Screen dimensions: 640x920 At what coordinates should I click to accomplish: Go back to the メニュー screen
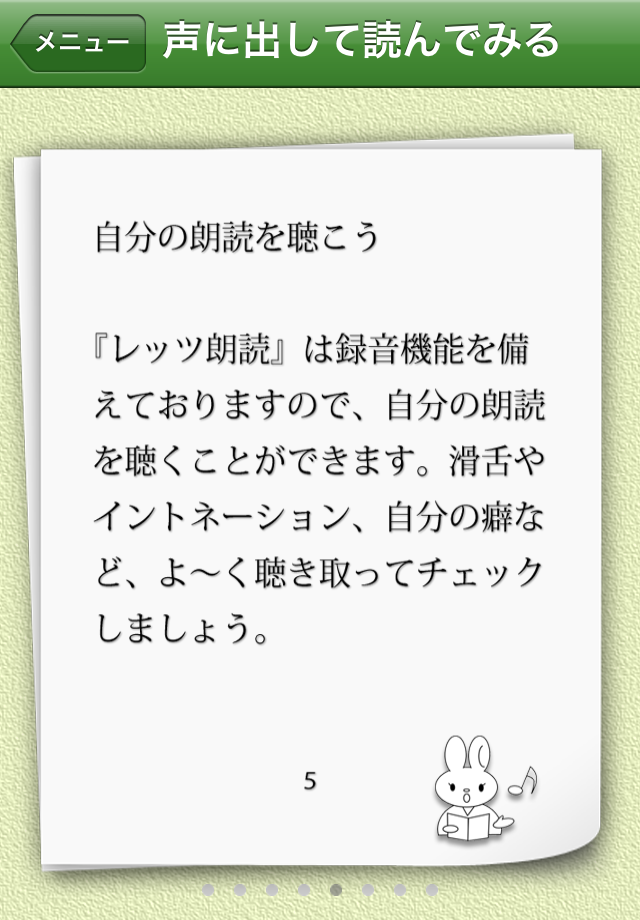pyautogui.click(x=80, y=43)
